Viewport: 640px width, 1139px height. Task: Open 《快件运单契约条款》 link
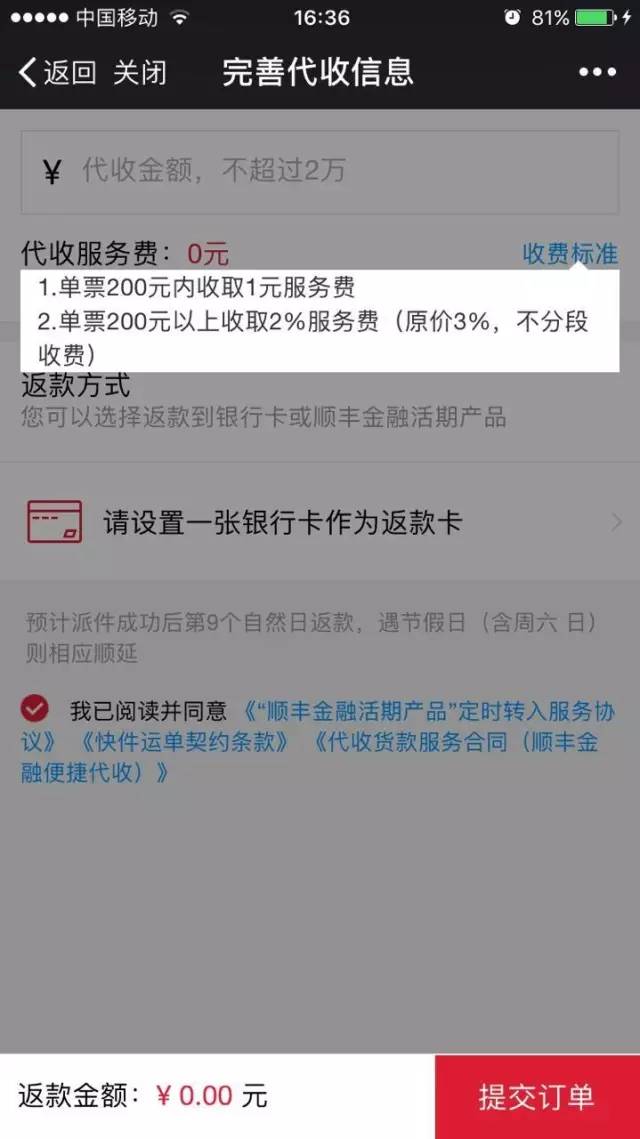[181, 742]
